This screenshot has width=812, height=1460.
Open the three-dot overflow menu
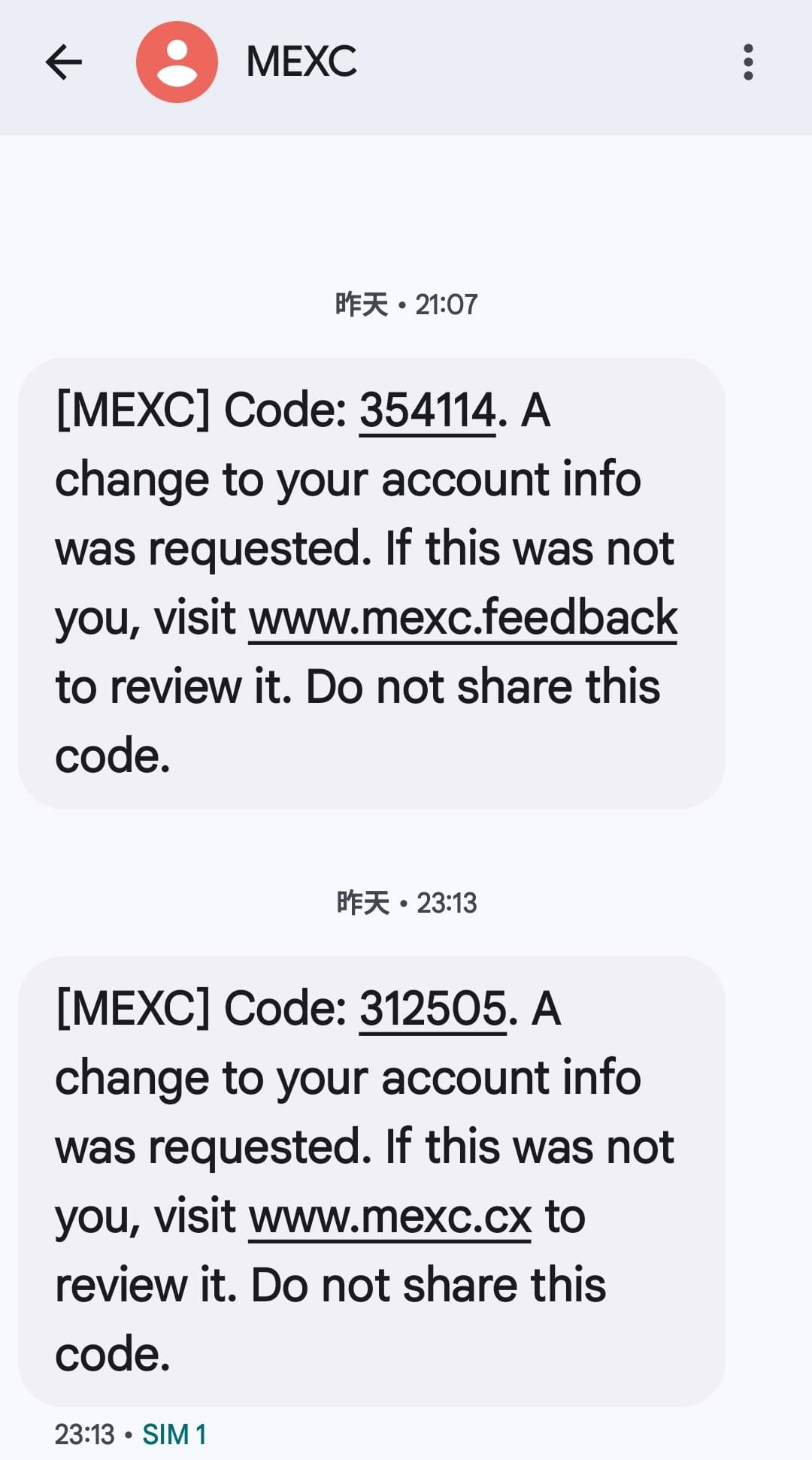[747, 62]
